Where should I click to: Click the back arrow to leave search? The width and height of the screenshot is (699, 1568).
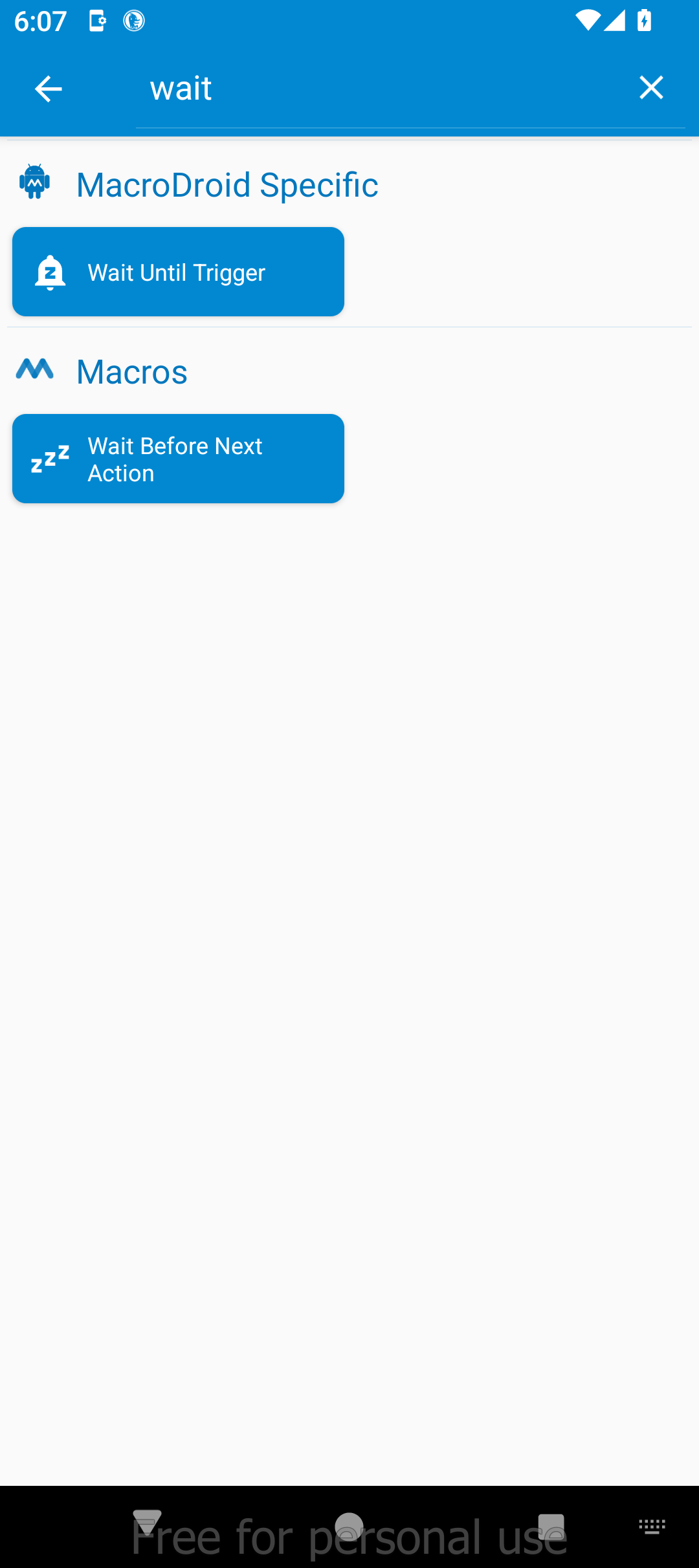[49, 88]
